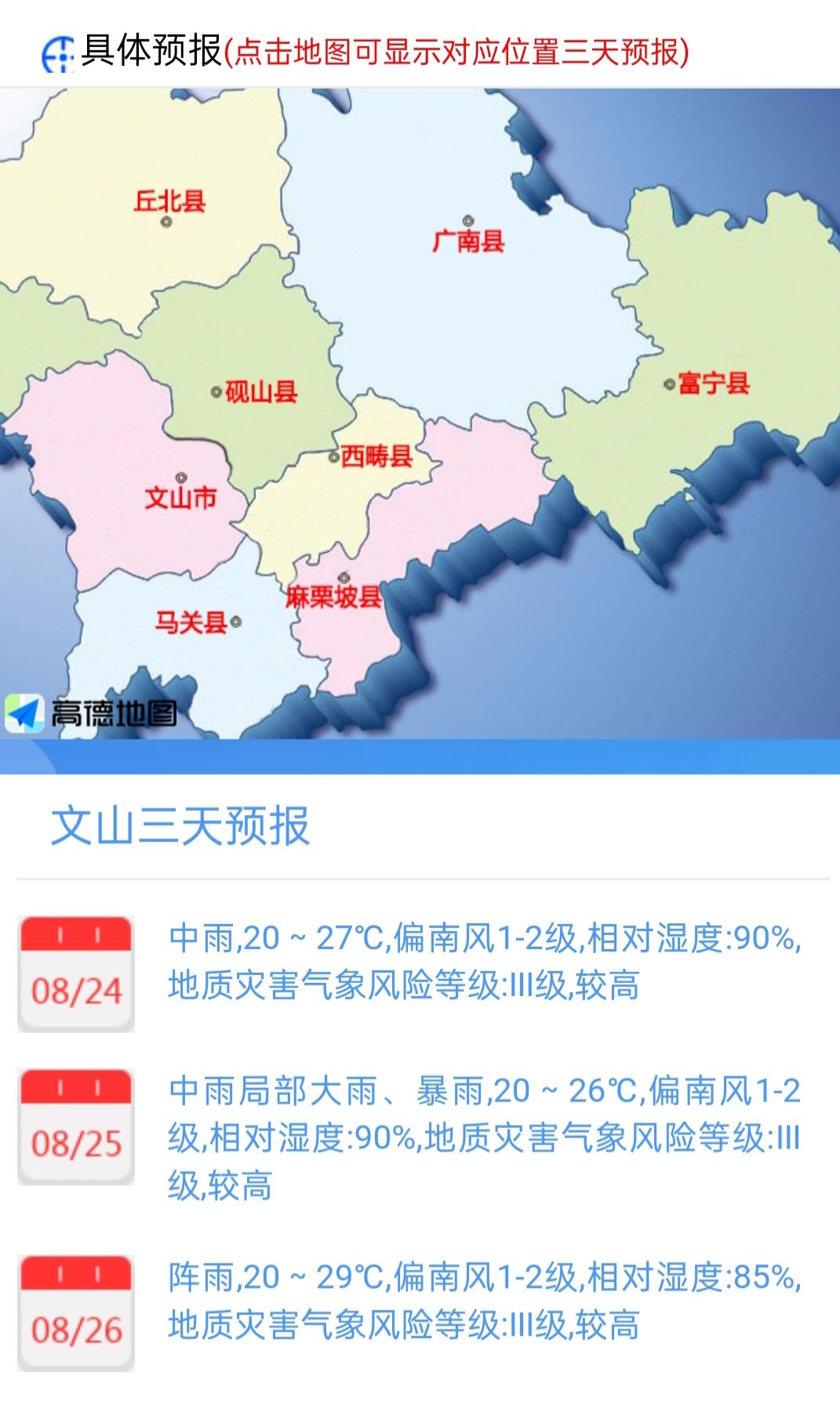Viewport: 840px width, 1401px height.
Task: Select Qiubei County (丘北县) on the map
Action: pos(169,202)
